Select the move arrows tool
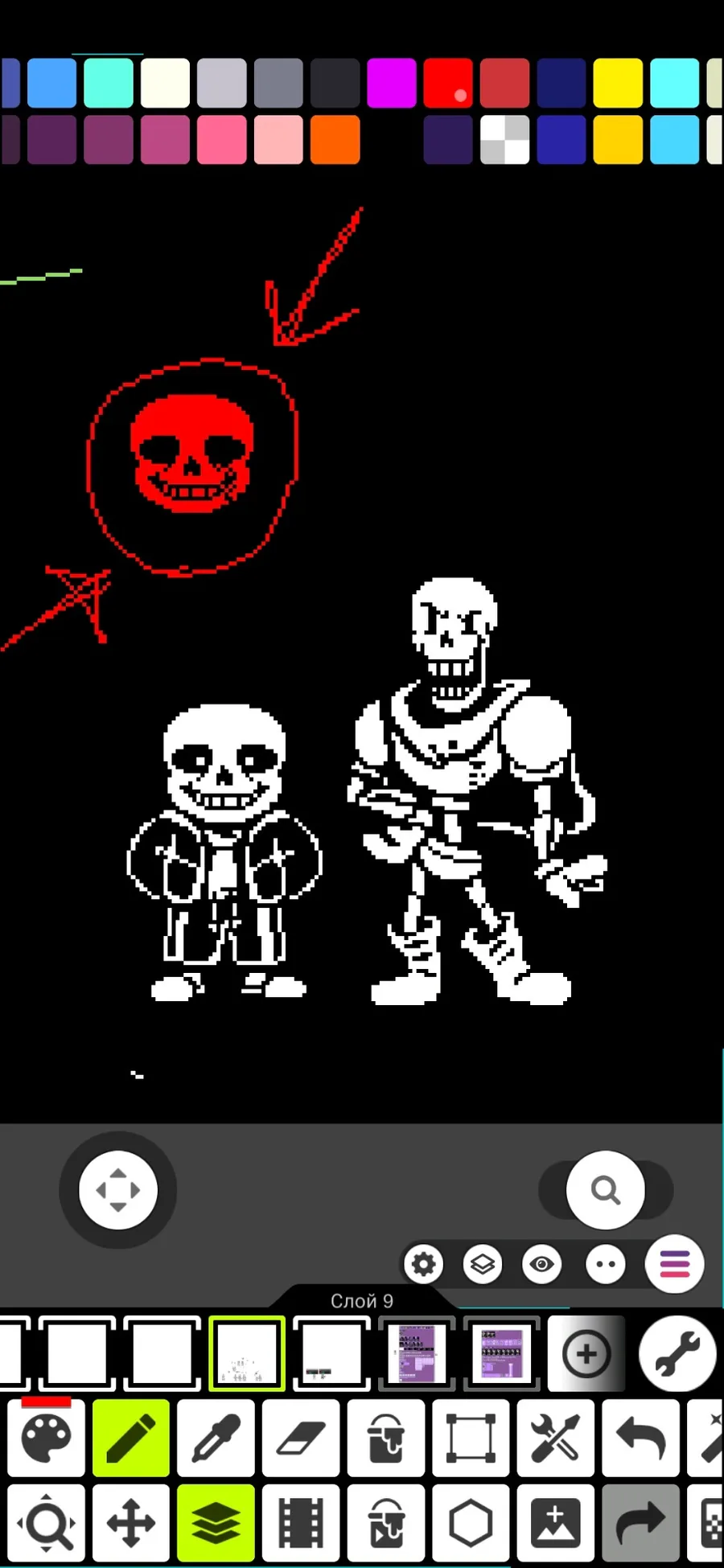 tap(131, 1523)
